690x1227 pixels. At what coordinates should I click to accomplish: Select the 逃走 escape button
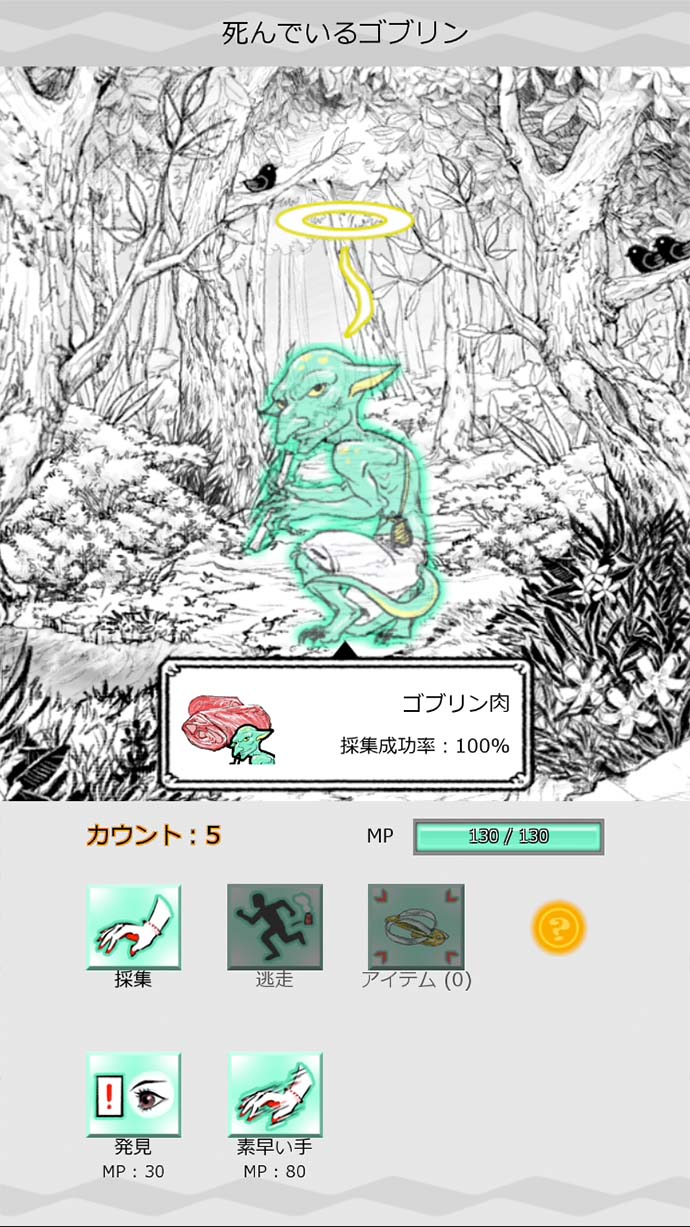(x=275, y=927)
